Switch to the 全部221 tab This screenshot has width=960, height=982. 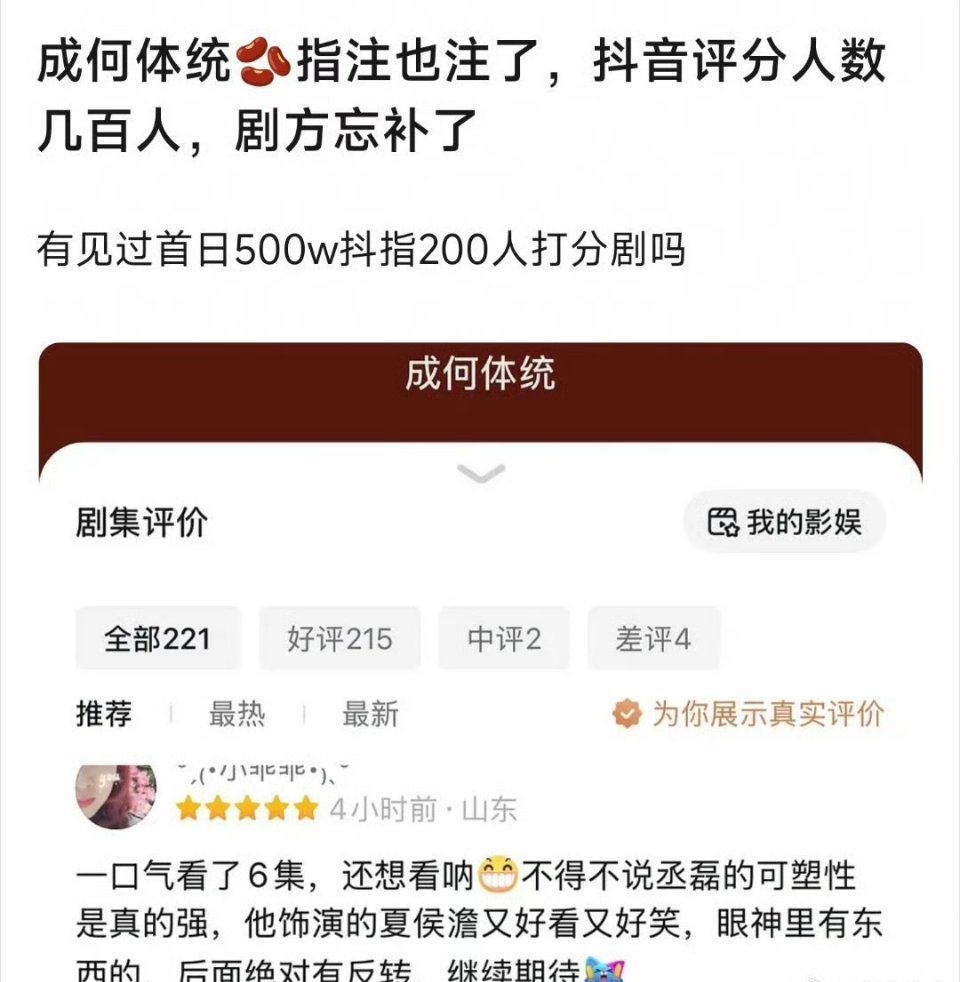point(157,638)
